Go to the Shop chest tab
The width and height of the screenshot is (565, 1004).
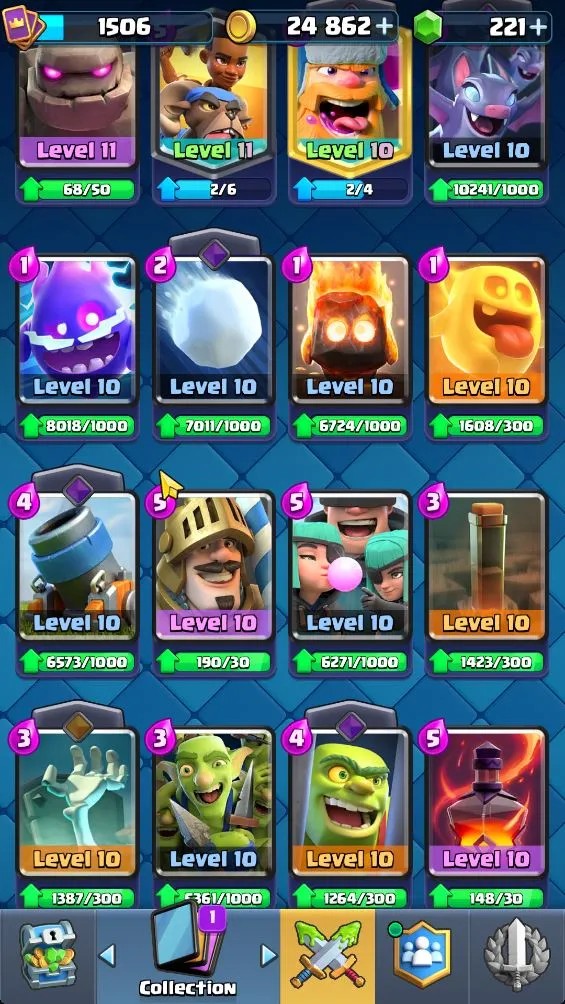point(47,957)
